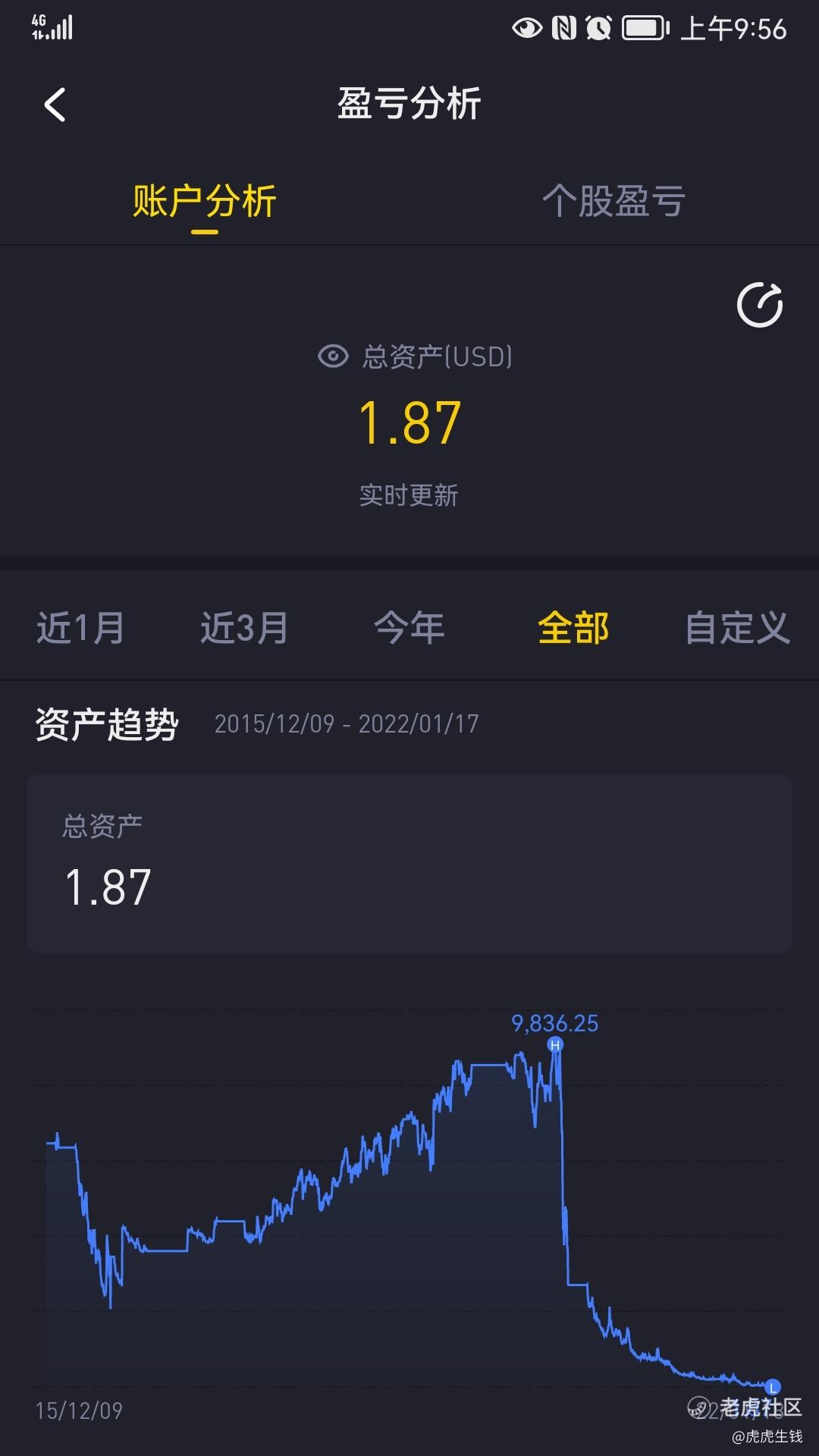Switch to the 个股盈亏 tab

(x=613, y=202)
